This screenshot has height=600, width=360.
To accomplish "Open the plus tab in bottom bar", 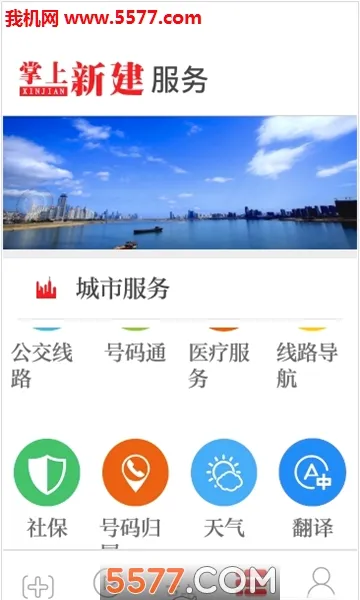I will coord(38,585).
